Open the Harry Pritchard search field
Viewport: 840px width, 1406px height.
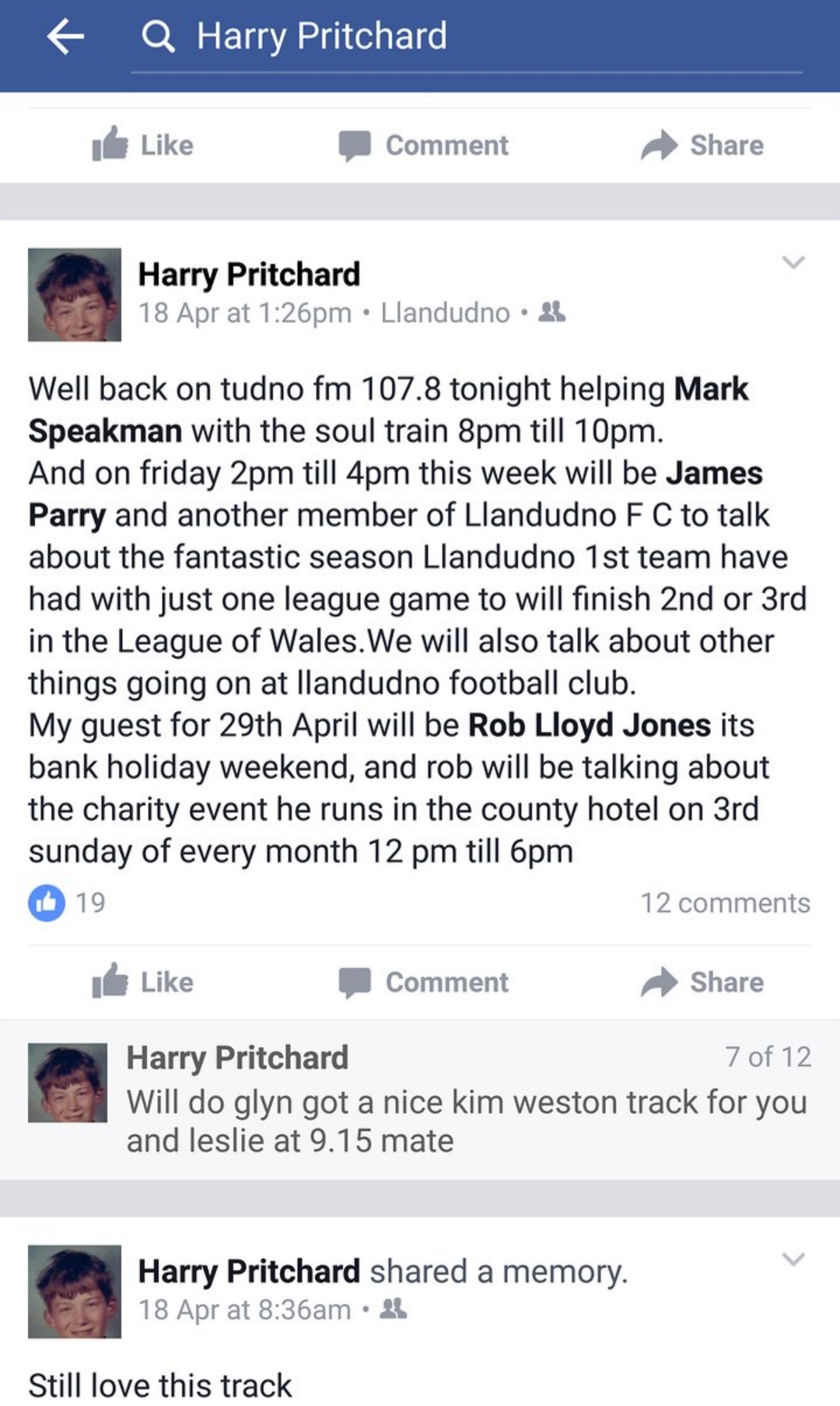point(467,37)
